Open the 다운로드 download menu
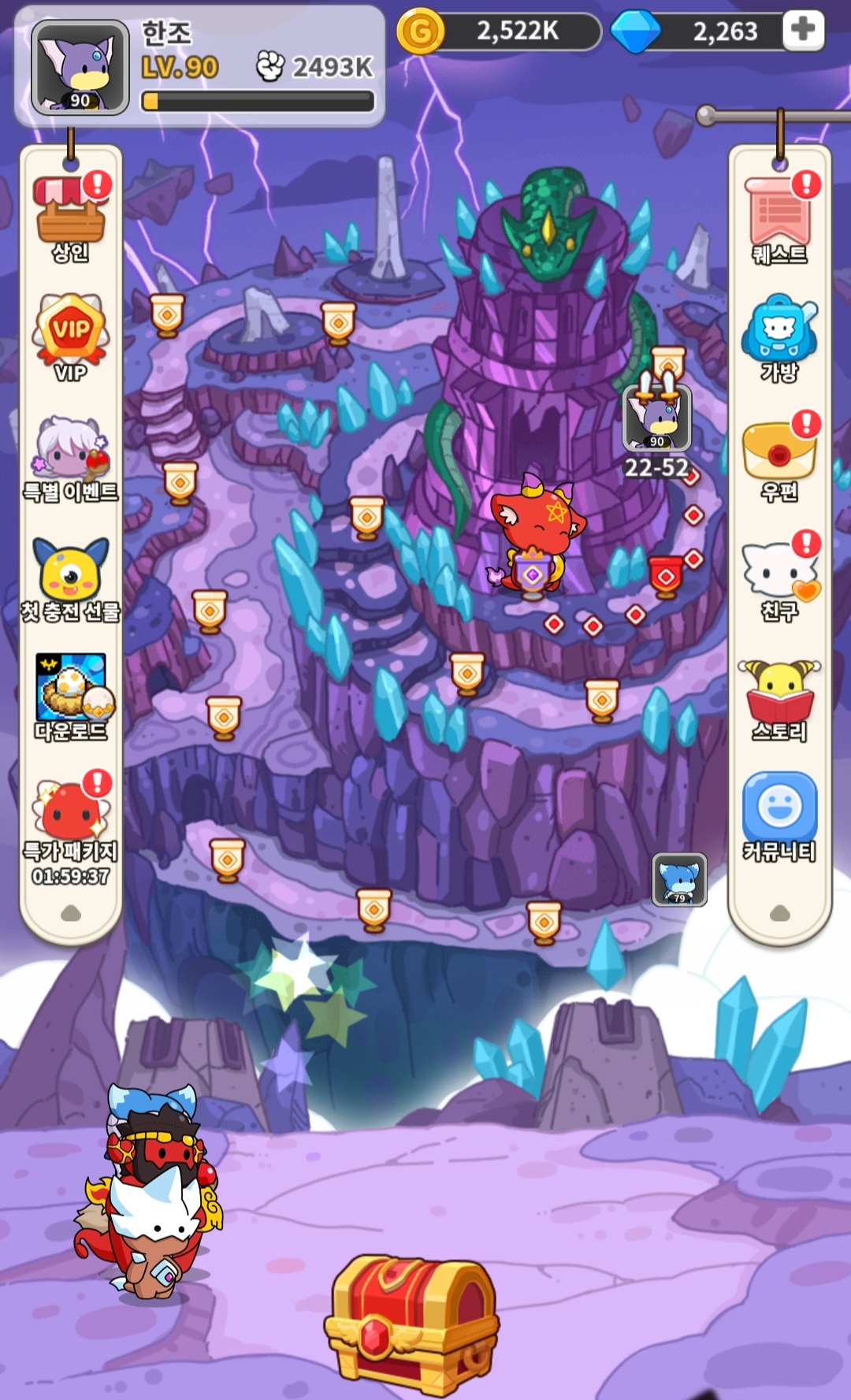Screen dimensions: 851x1400 (x=71, y=693)
